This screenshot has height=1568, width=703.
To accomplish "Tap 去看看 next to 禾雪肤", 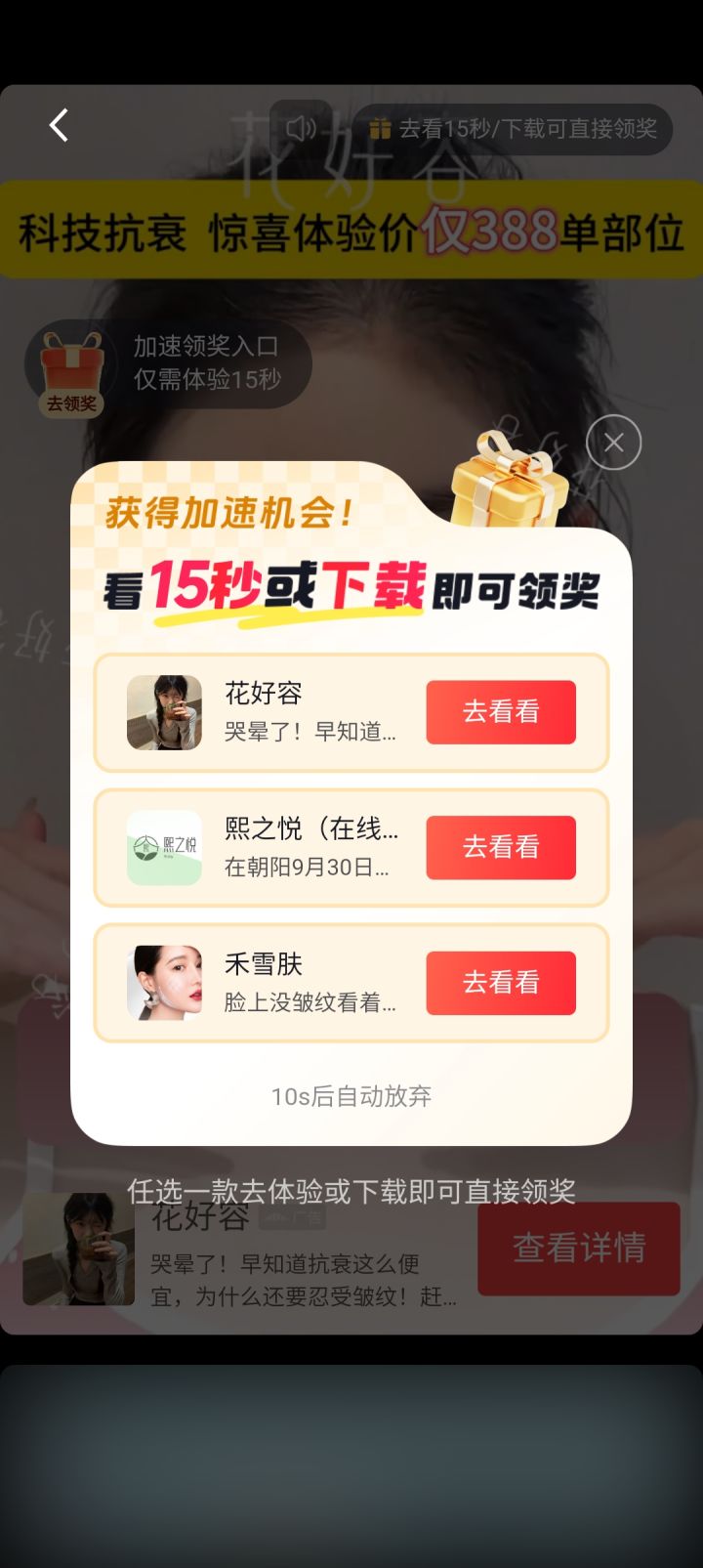I will pos(501,983).
